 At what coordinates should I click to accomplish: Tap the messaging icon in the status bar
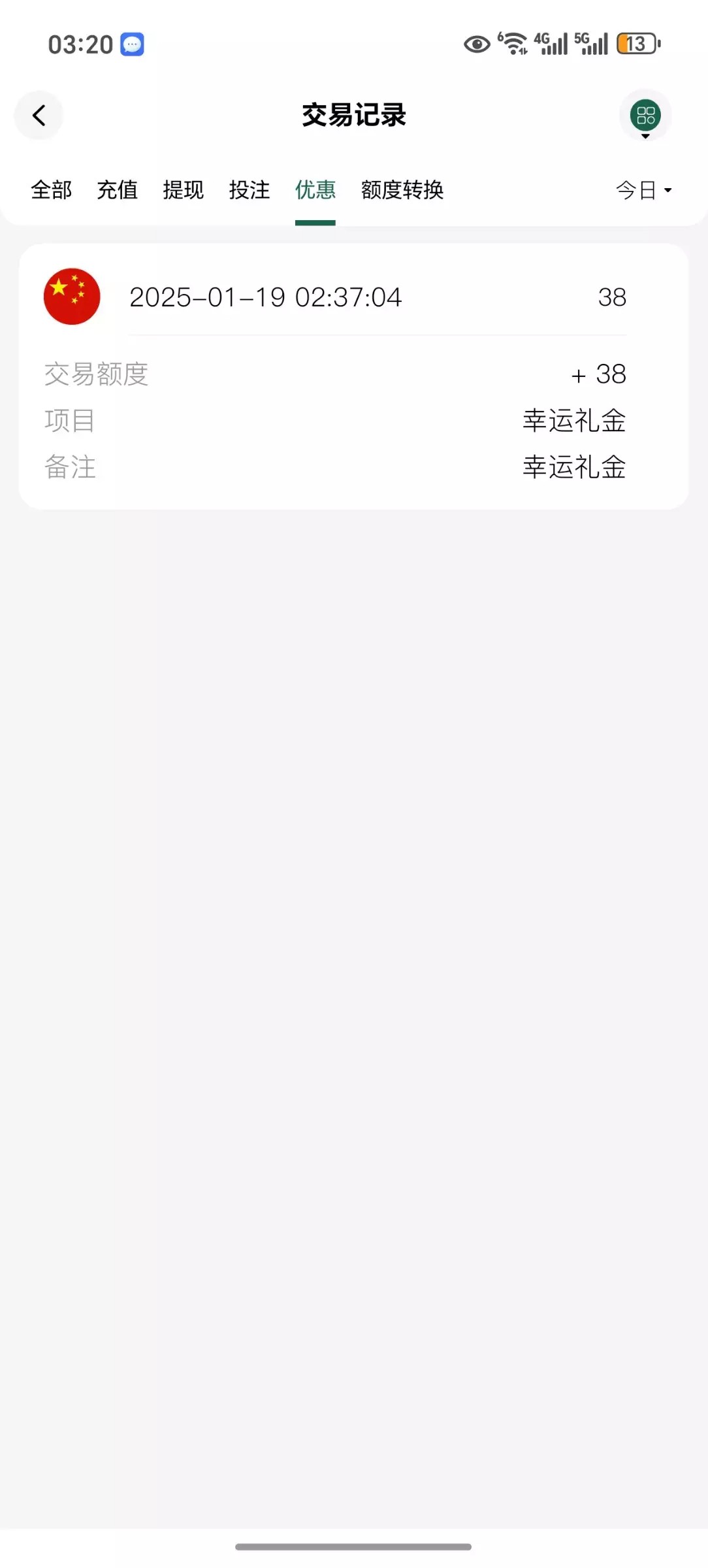(x=131, y=43)
